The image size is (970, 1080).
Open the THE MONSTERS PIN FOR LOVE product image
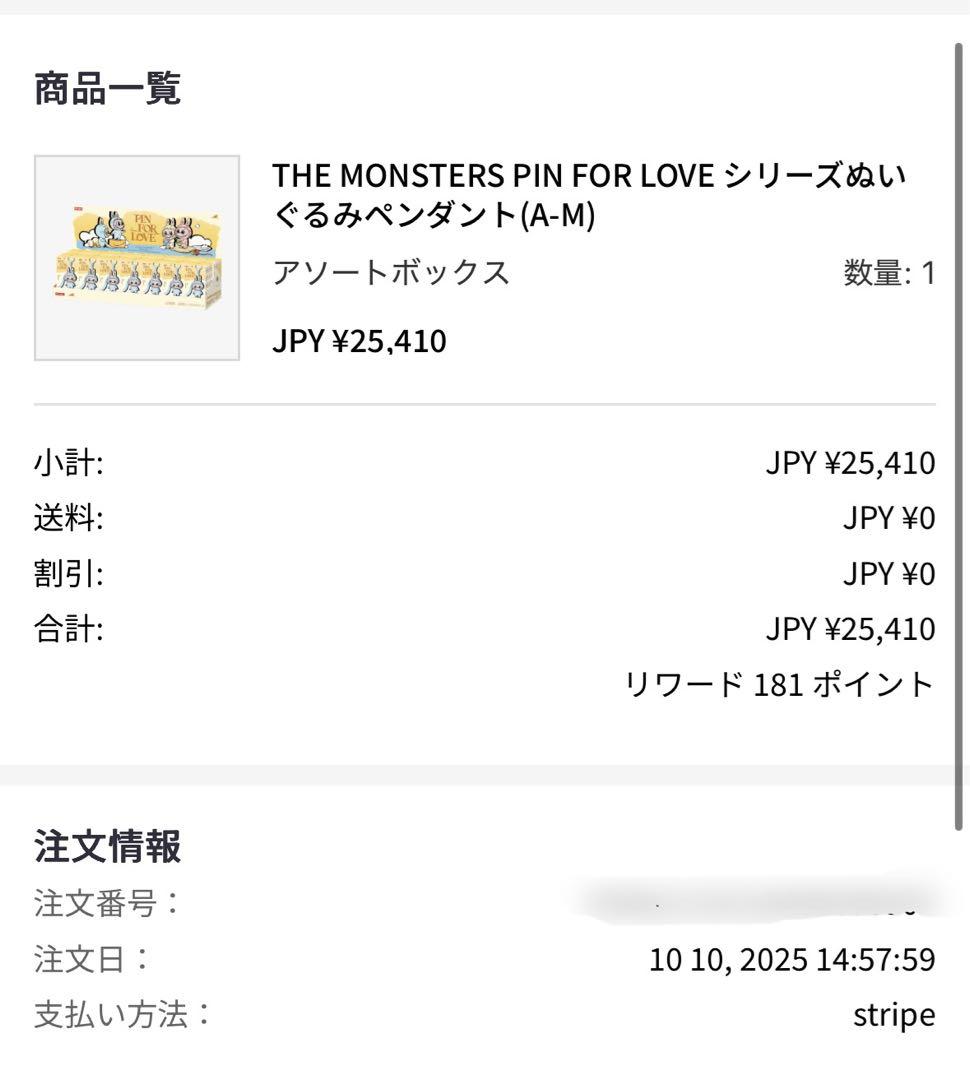click(x=137, y=258)
